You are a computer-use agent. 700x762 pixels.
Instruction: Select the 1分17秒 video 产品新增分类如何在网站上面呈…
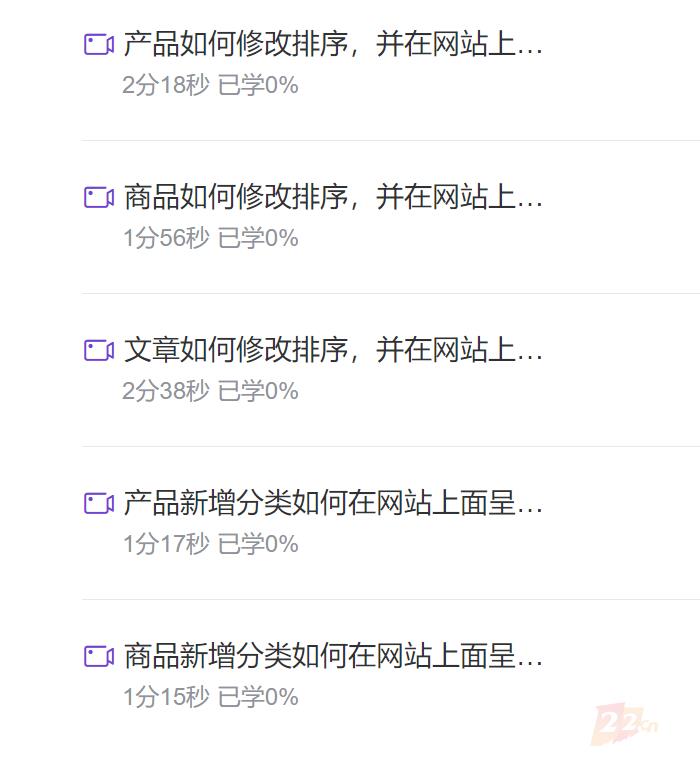[332, 504]
